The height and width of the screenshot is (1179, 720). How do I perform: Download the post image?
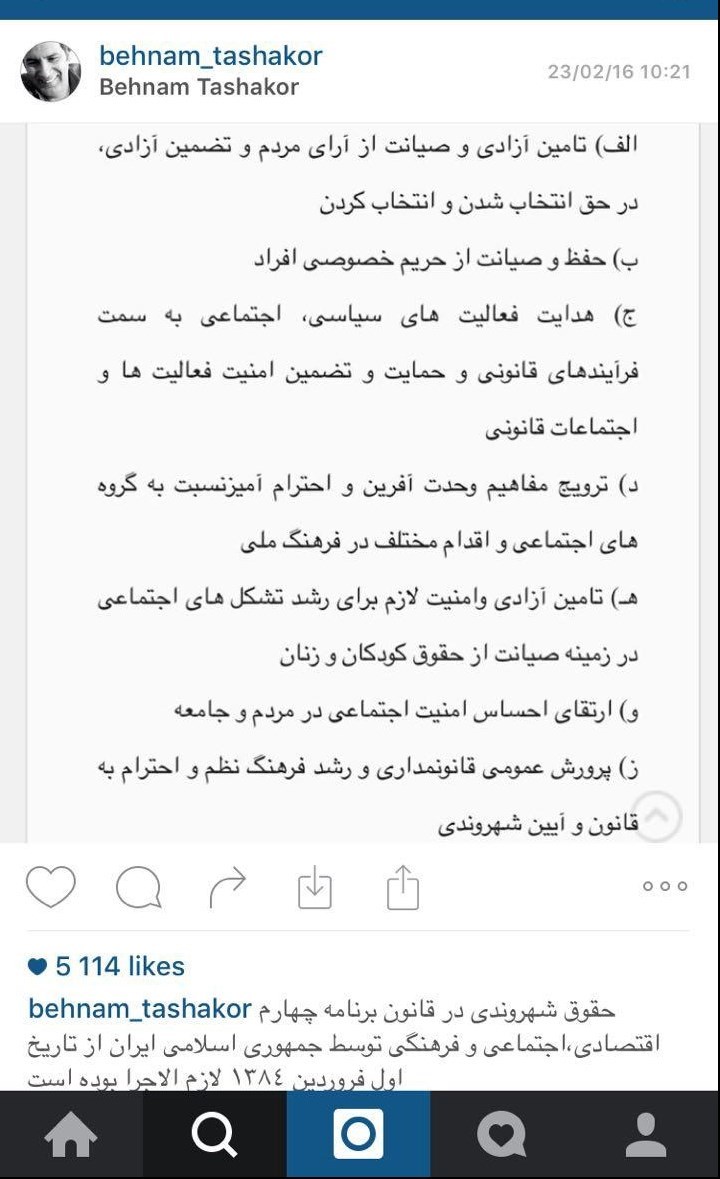[x=315, y=886]
